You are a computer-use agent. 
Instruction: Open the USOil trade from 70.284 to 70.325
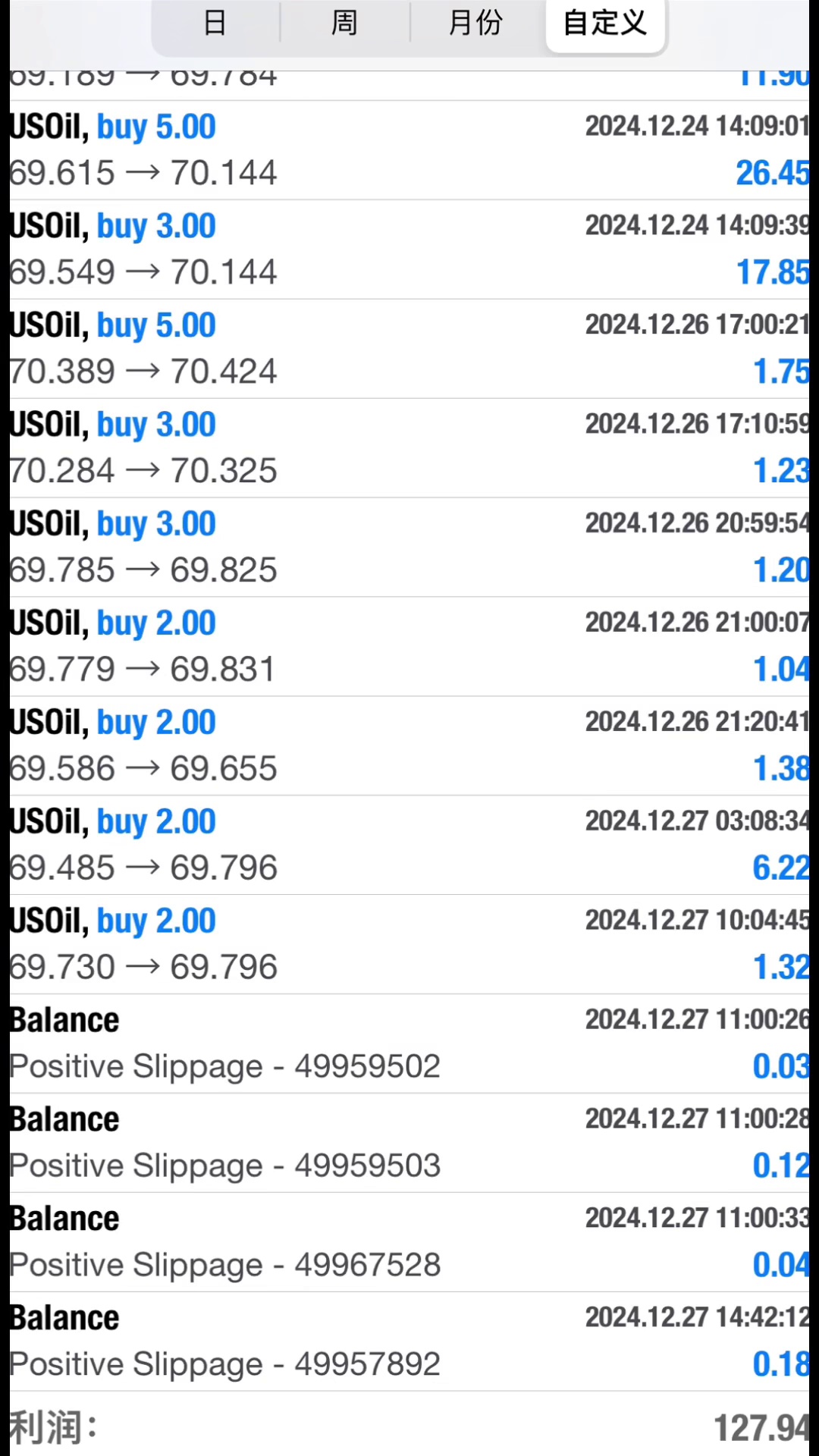tap(409, 448)
